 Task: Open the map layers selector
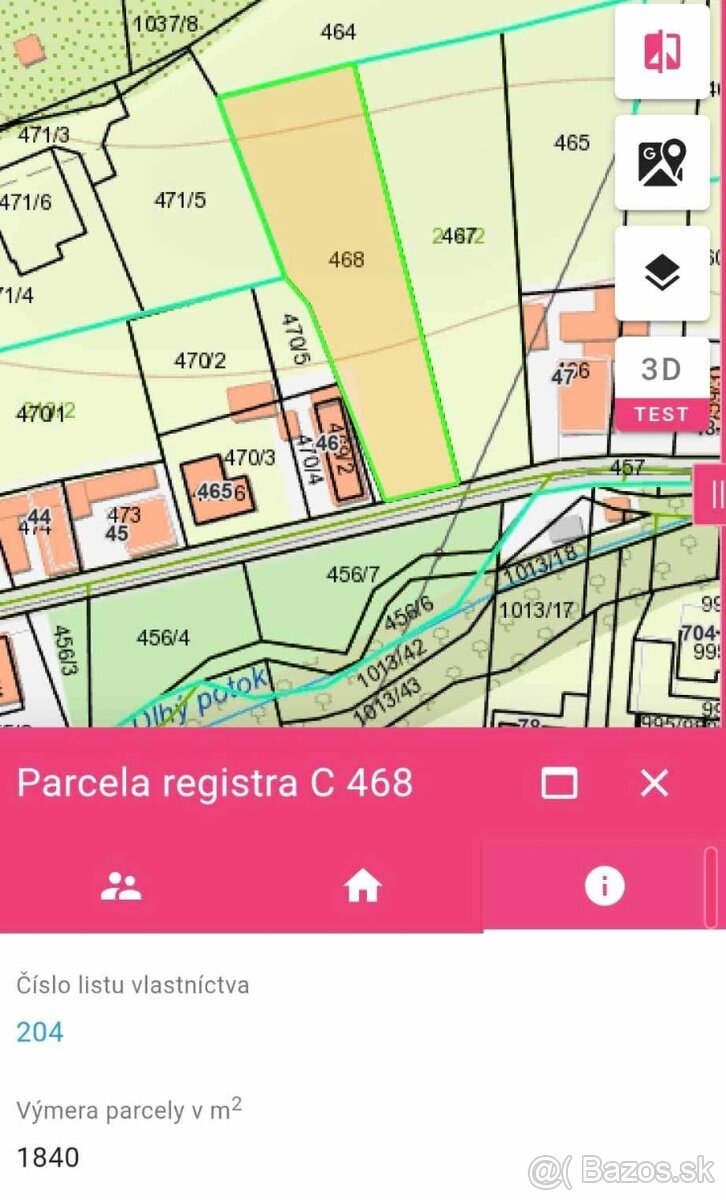click(x=661, y=272)
